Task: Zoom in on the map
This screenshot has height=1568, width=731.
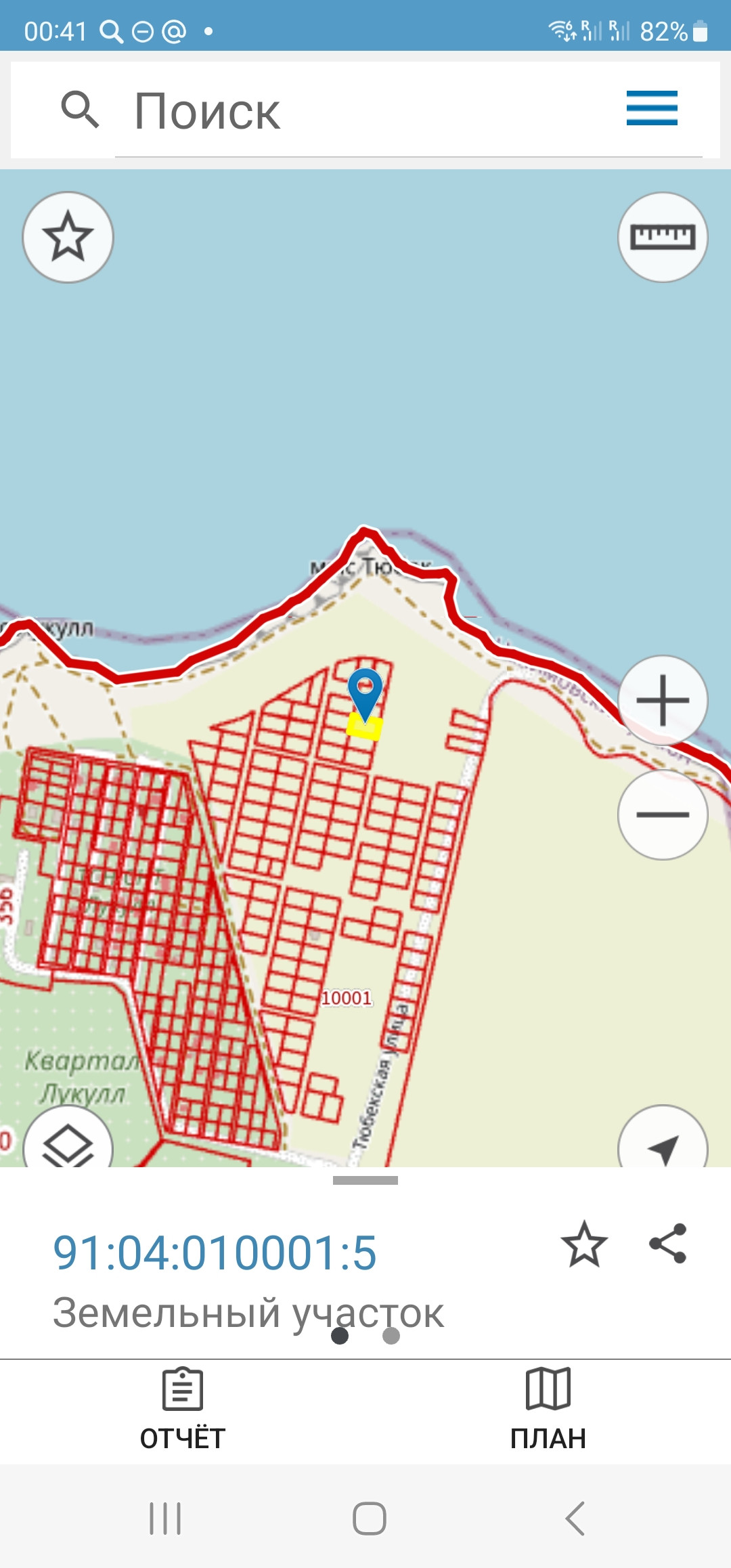Action: 663,700
